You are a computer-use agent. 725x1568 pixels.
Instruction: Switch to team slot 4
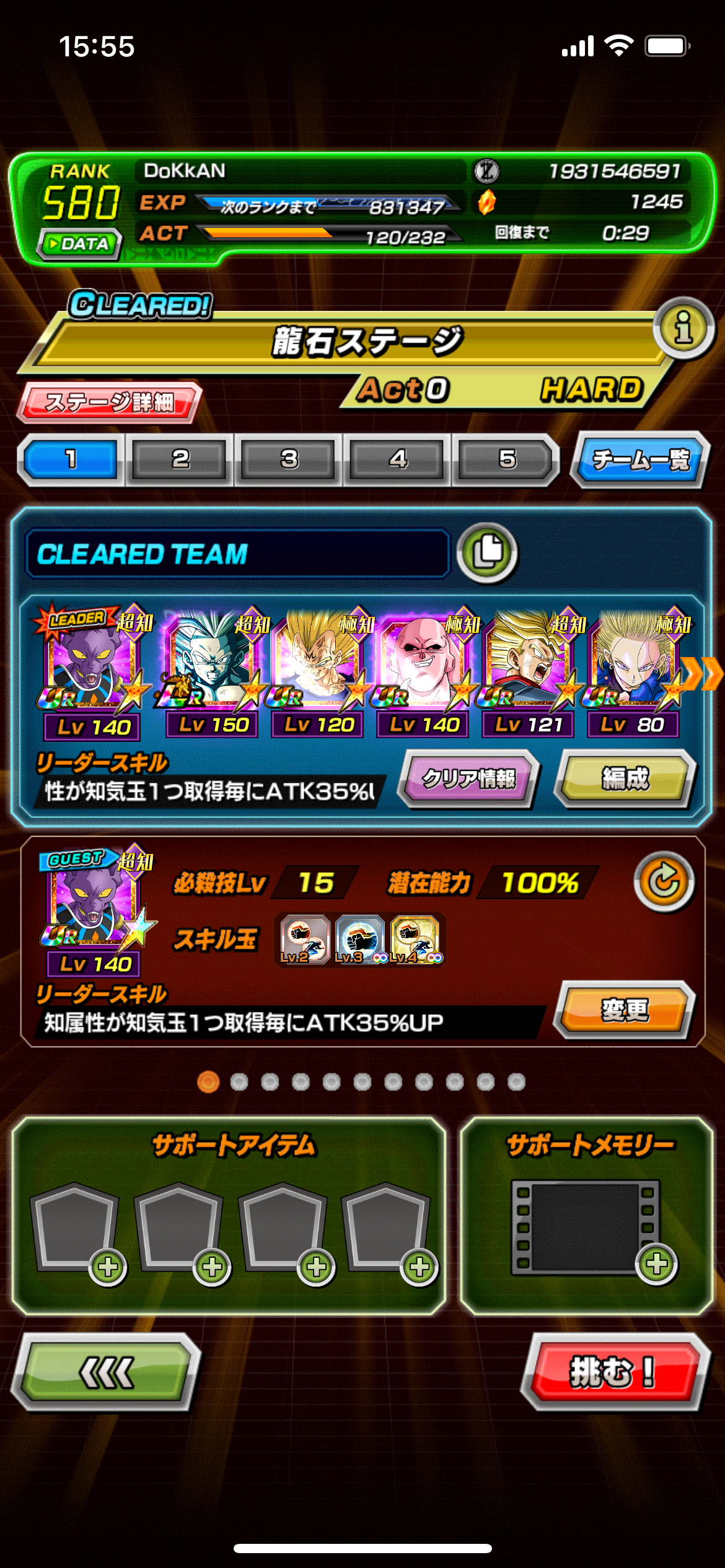click(x=398, y=460)
